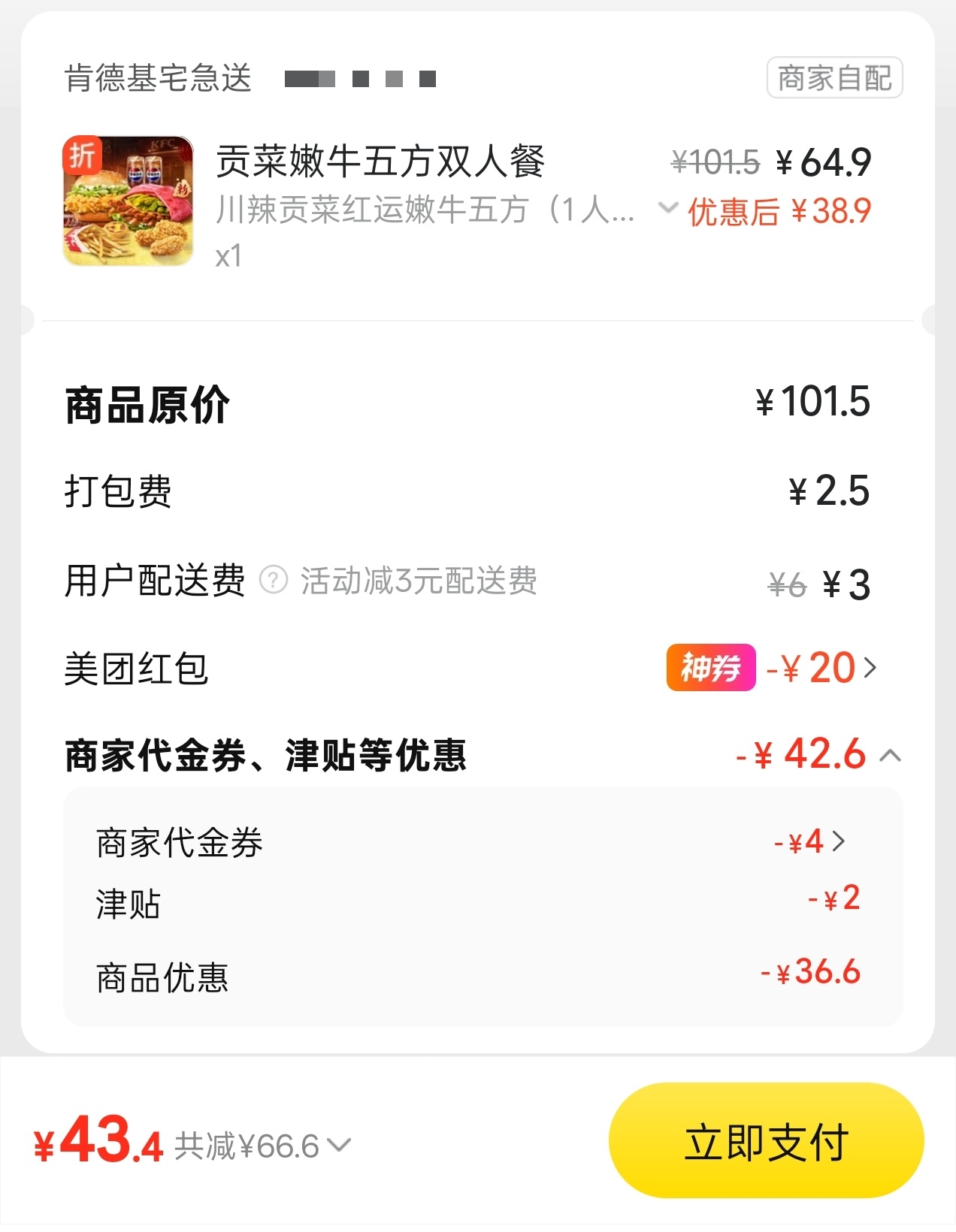956x1232 pixels.
Task: Collapse the 商家代金券、津贴等优惠 breakdown
Action: 891,756
